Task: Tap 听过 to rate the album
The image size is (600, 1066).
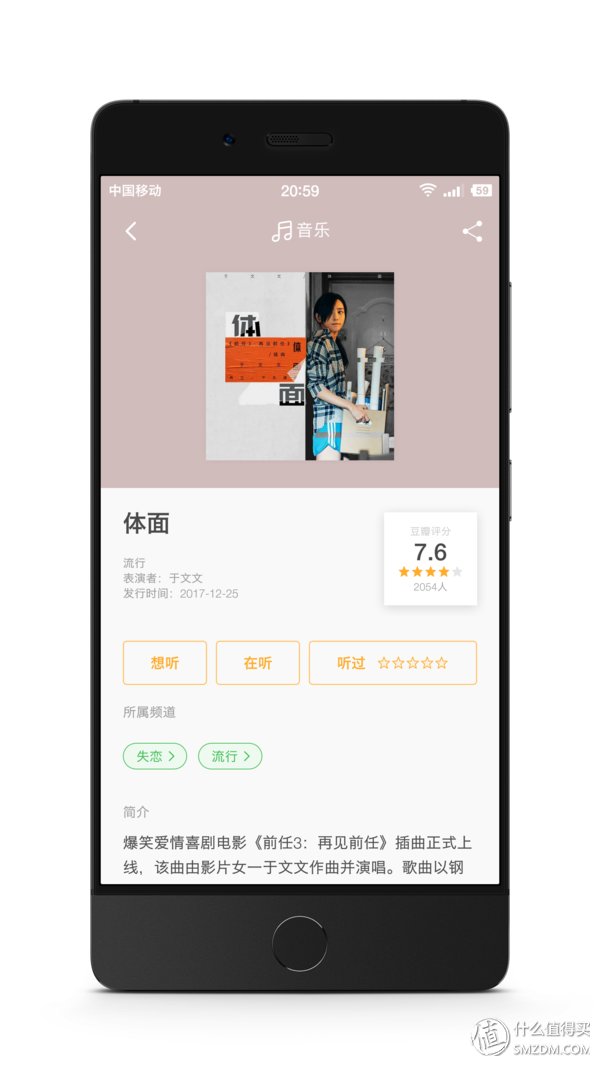Action: click(392, 663)
